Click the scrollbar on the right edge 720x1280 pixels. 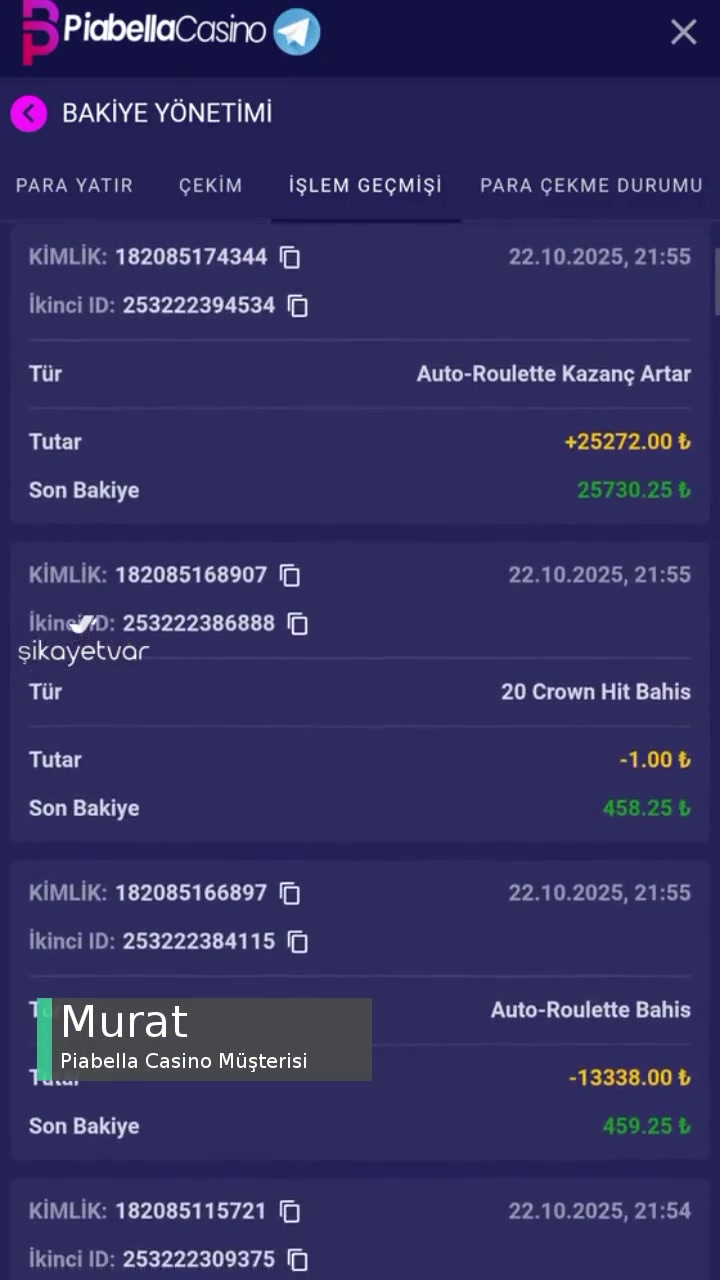click(714, 280)
